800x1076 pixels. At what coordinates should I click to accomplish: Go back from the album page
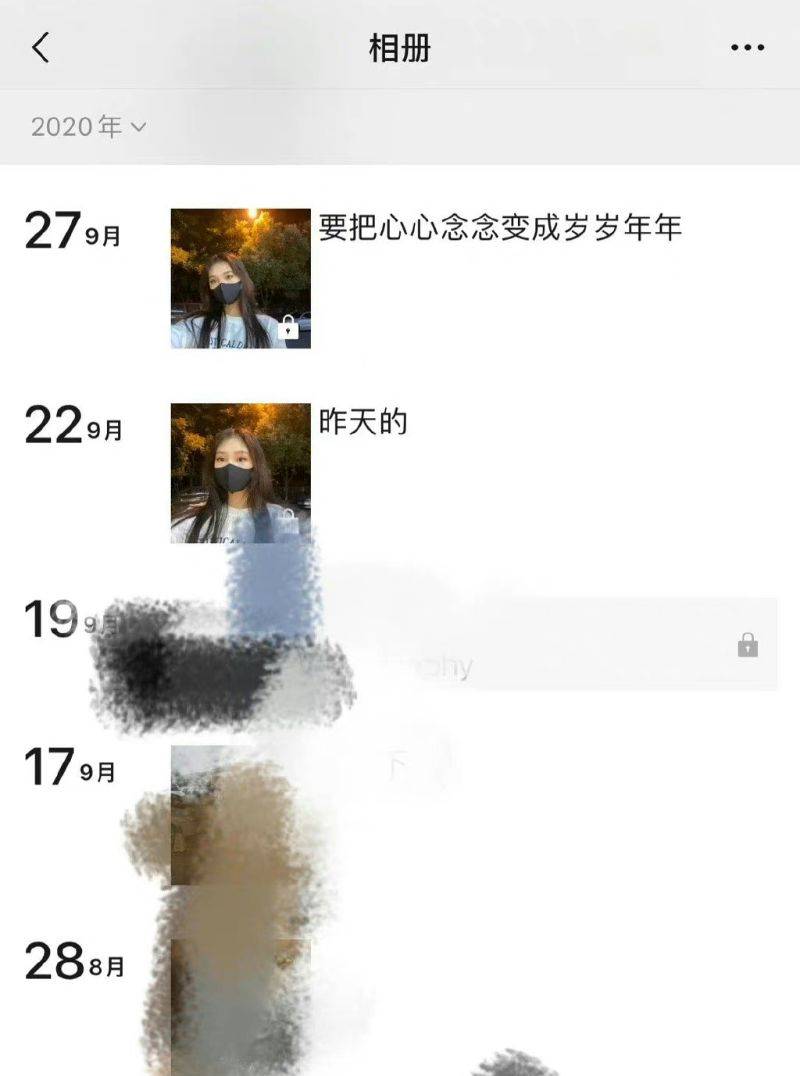(x=40, y=47)
